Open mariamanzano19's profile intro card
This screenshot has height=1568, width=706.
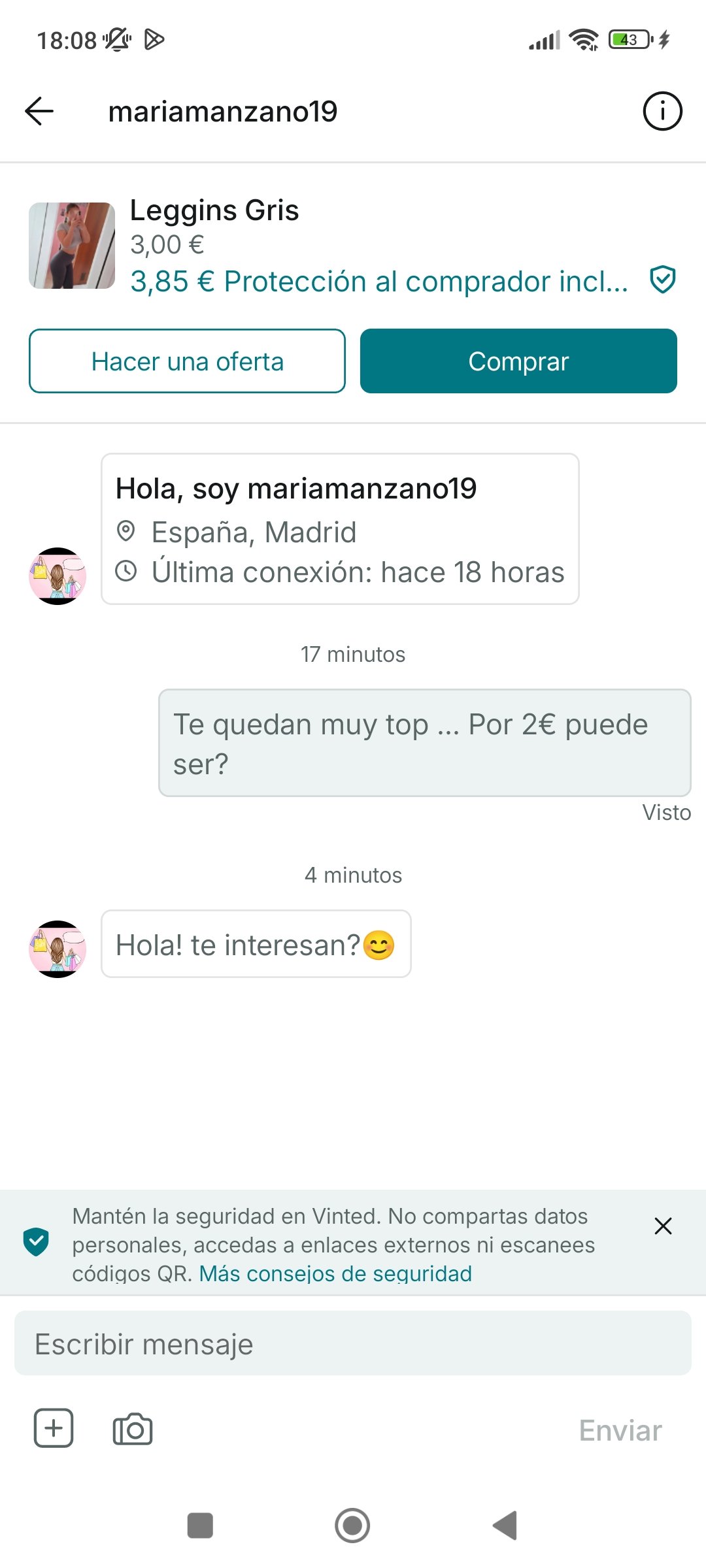pos(340,529)
